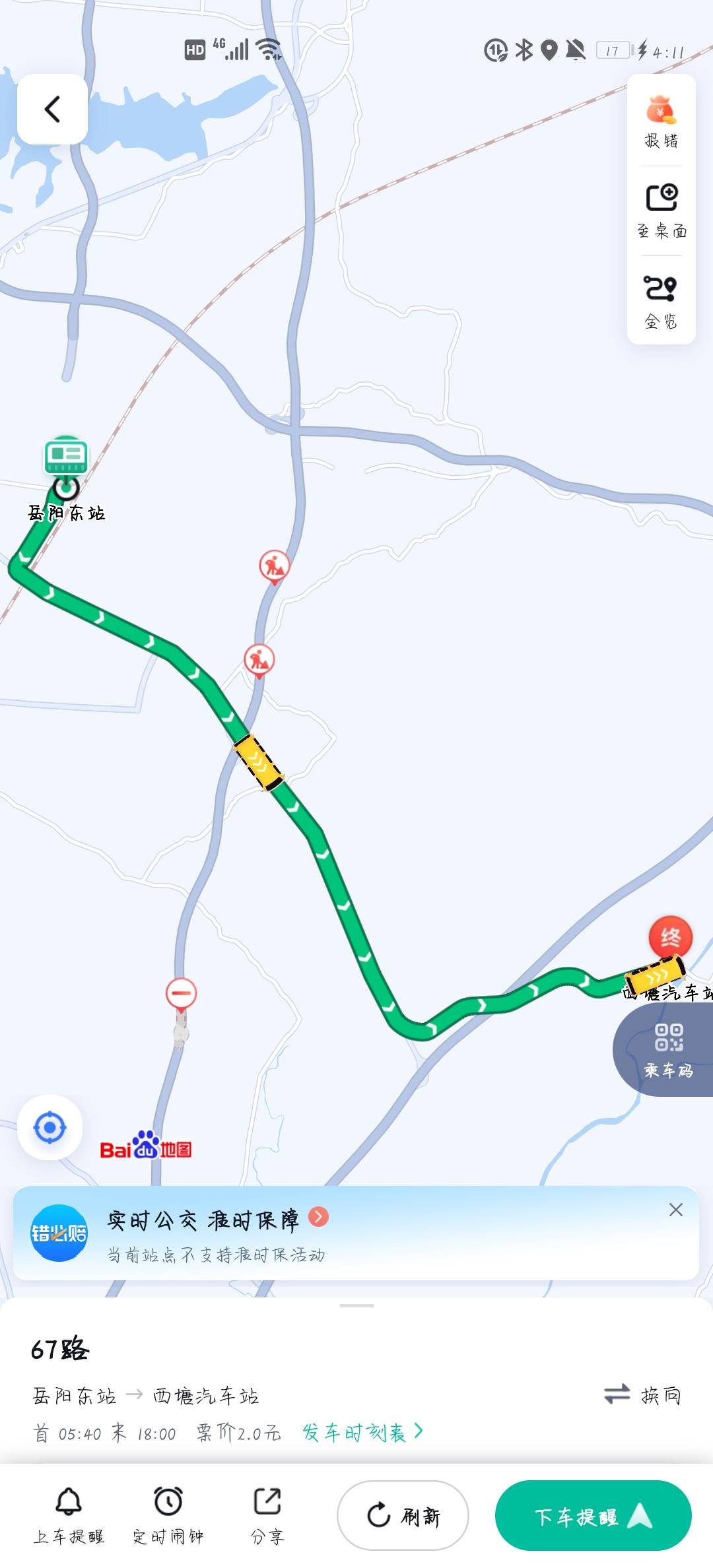Screen dimensions: 713x1568
Task: Show full route overview with 全览
Action: point(661,302)
